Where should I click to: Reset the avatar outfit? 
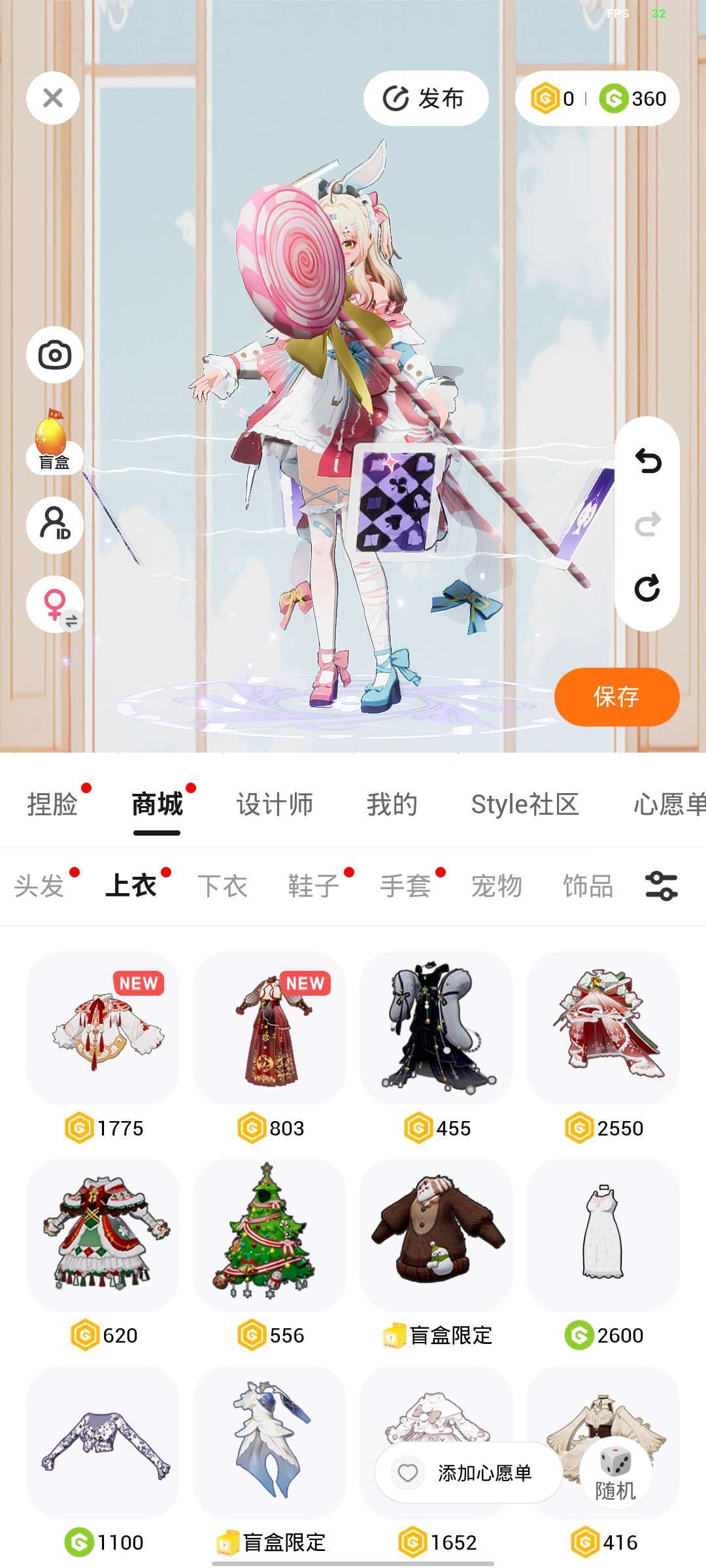647,588
